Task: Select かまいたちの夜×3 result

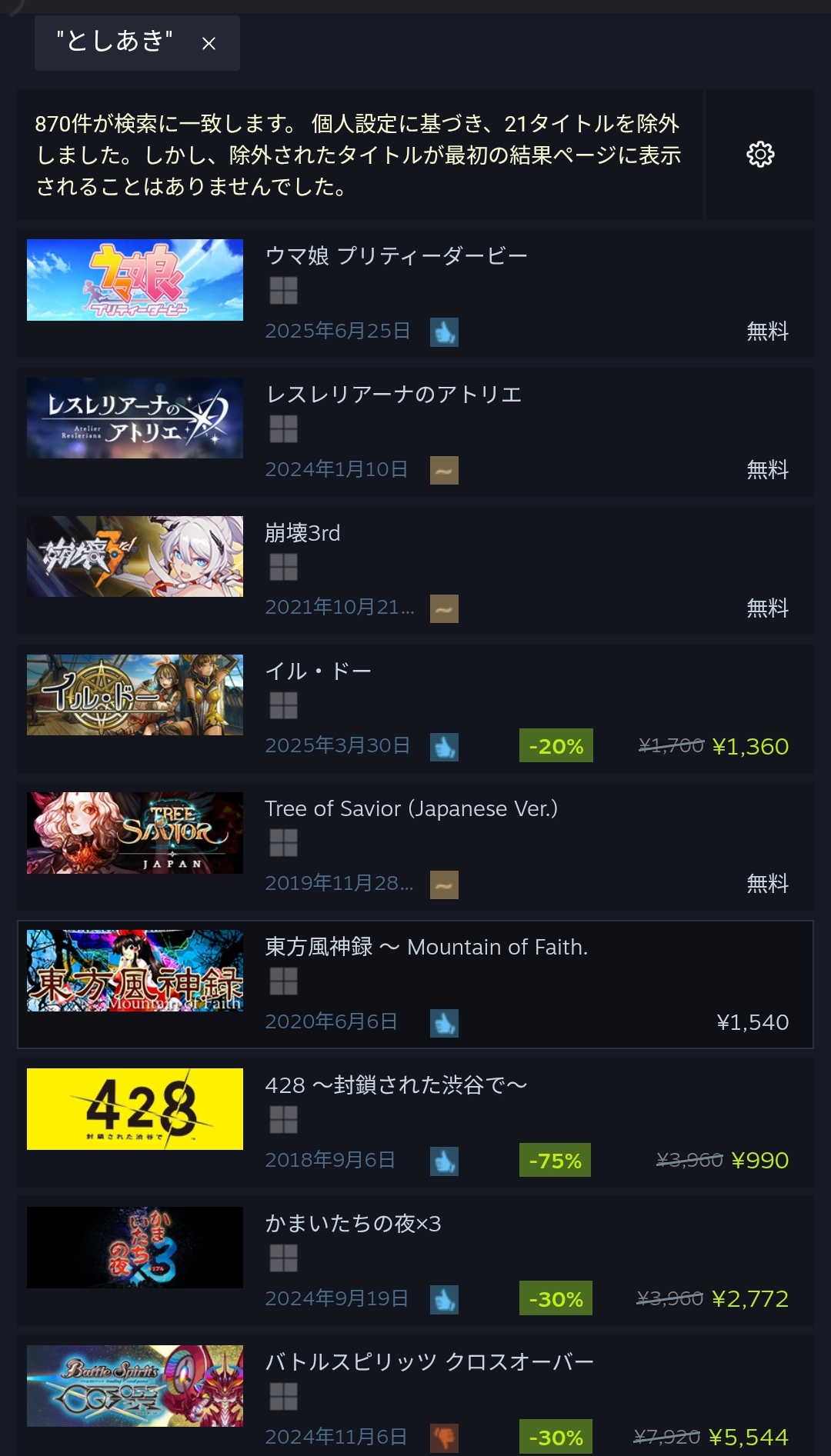Action: pyautogui.click(x=415, y=1261)
